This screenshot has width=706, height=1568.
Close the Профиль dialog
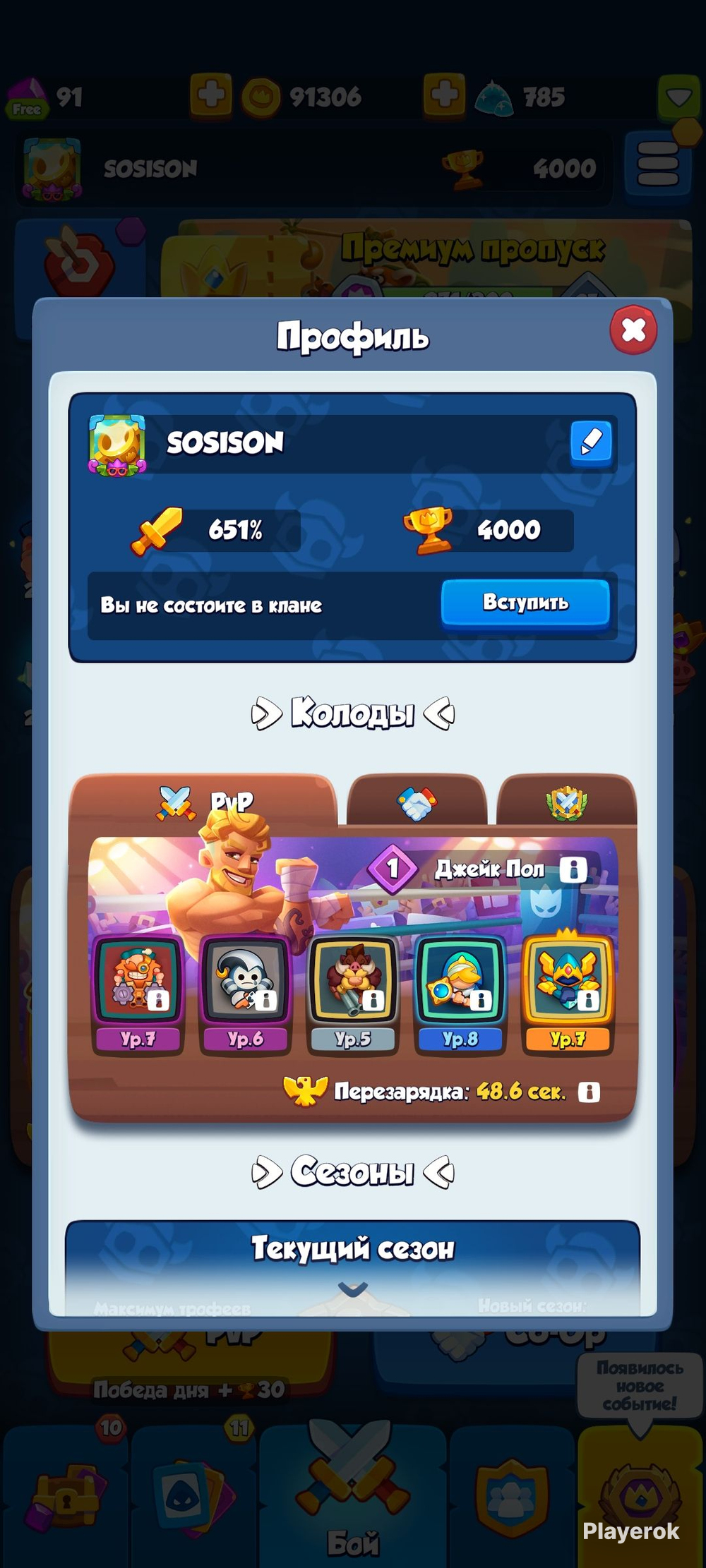633,330
